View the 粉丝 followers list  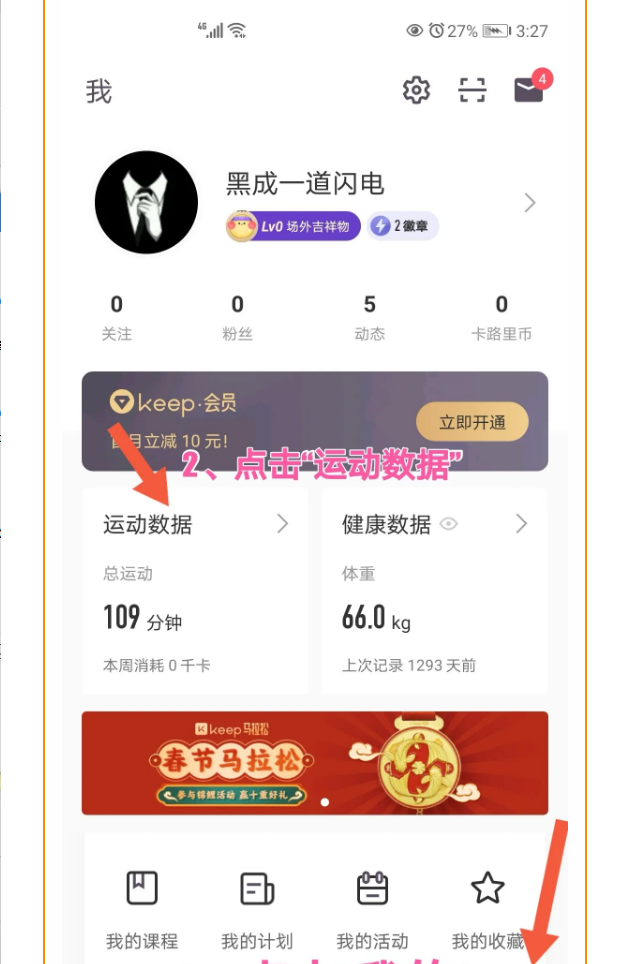point(237,317)
